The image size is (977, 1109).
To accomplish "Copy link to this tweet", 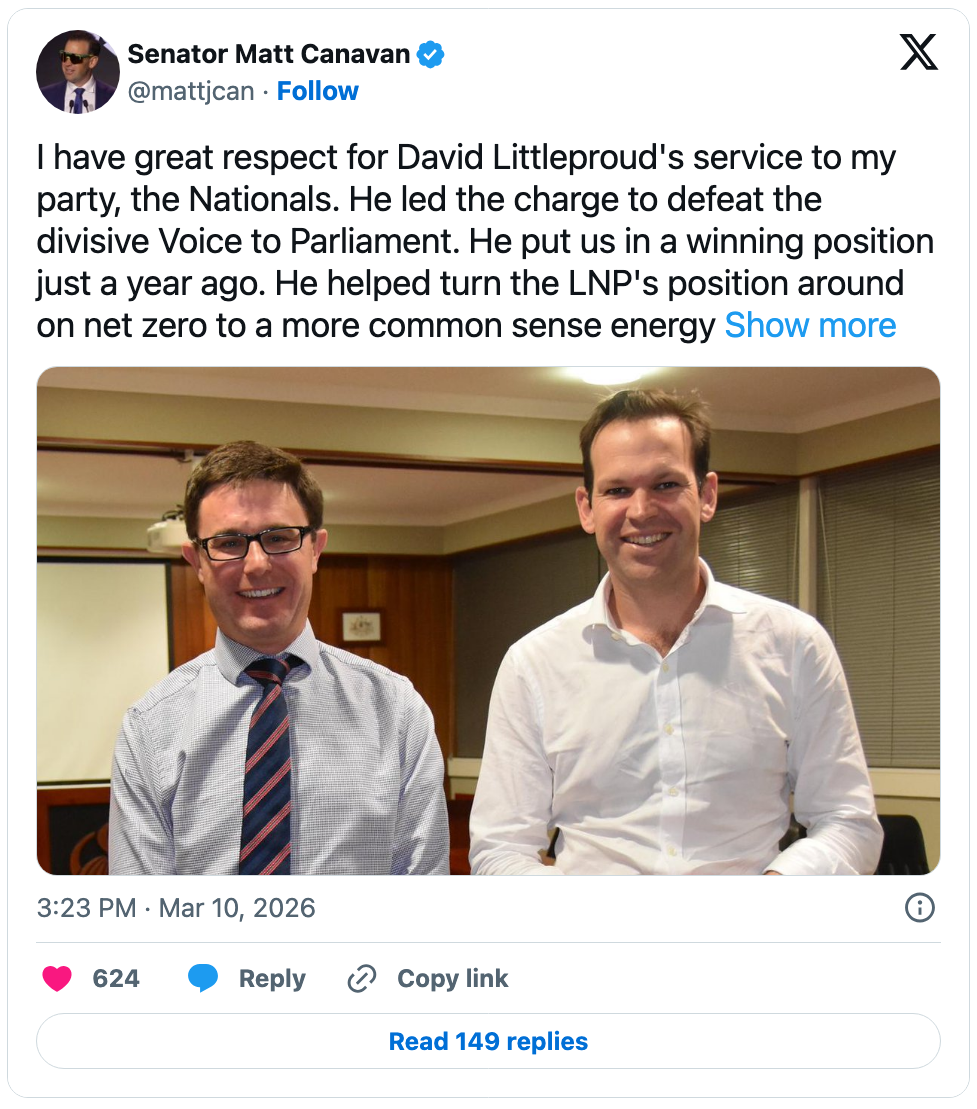I will tap(428, 979).
